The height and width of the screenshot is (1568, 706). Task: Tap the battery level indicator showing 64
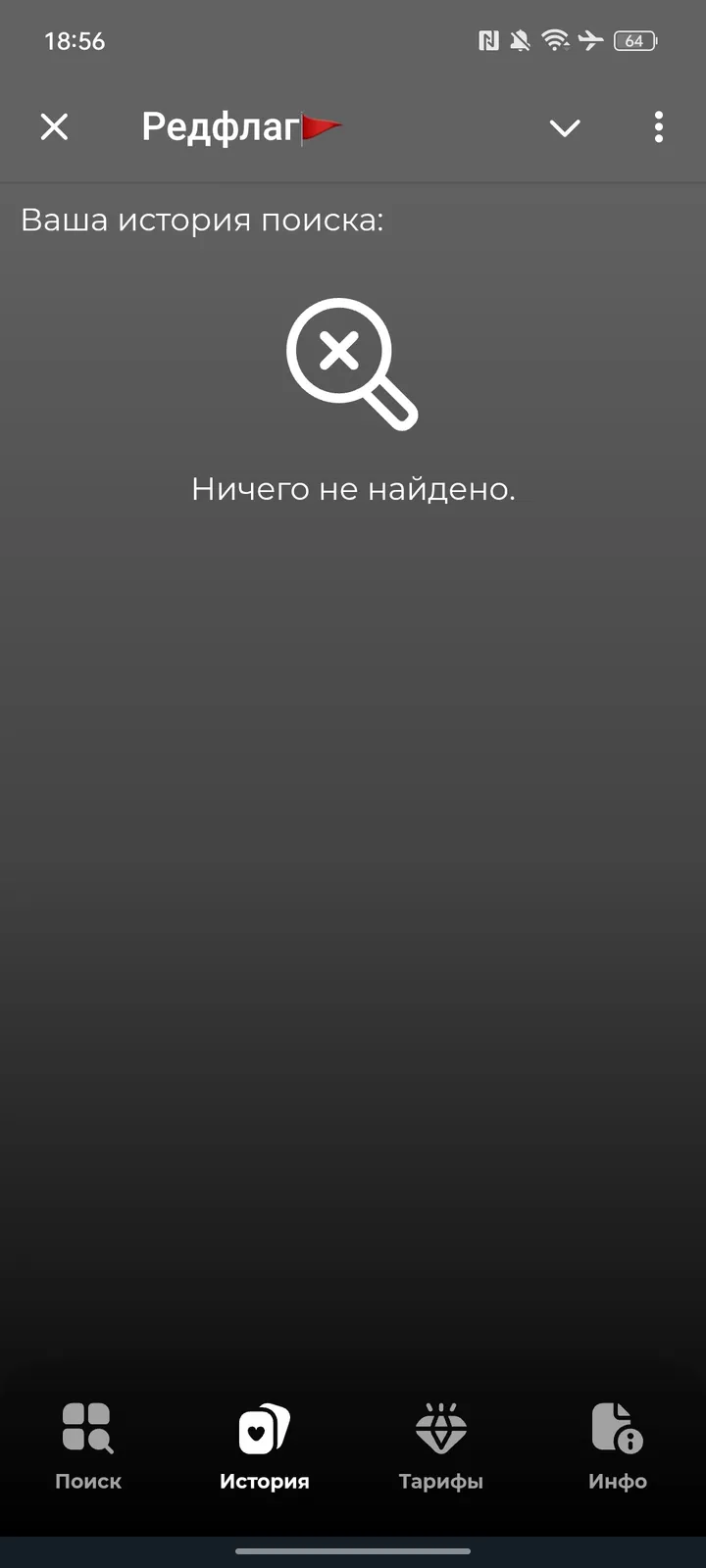(x=634, y=40)
